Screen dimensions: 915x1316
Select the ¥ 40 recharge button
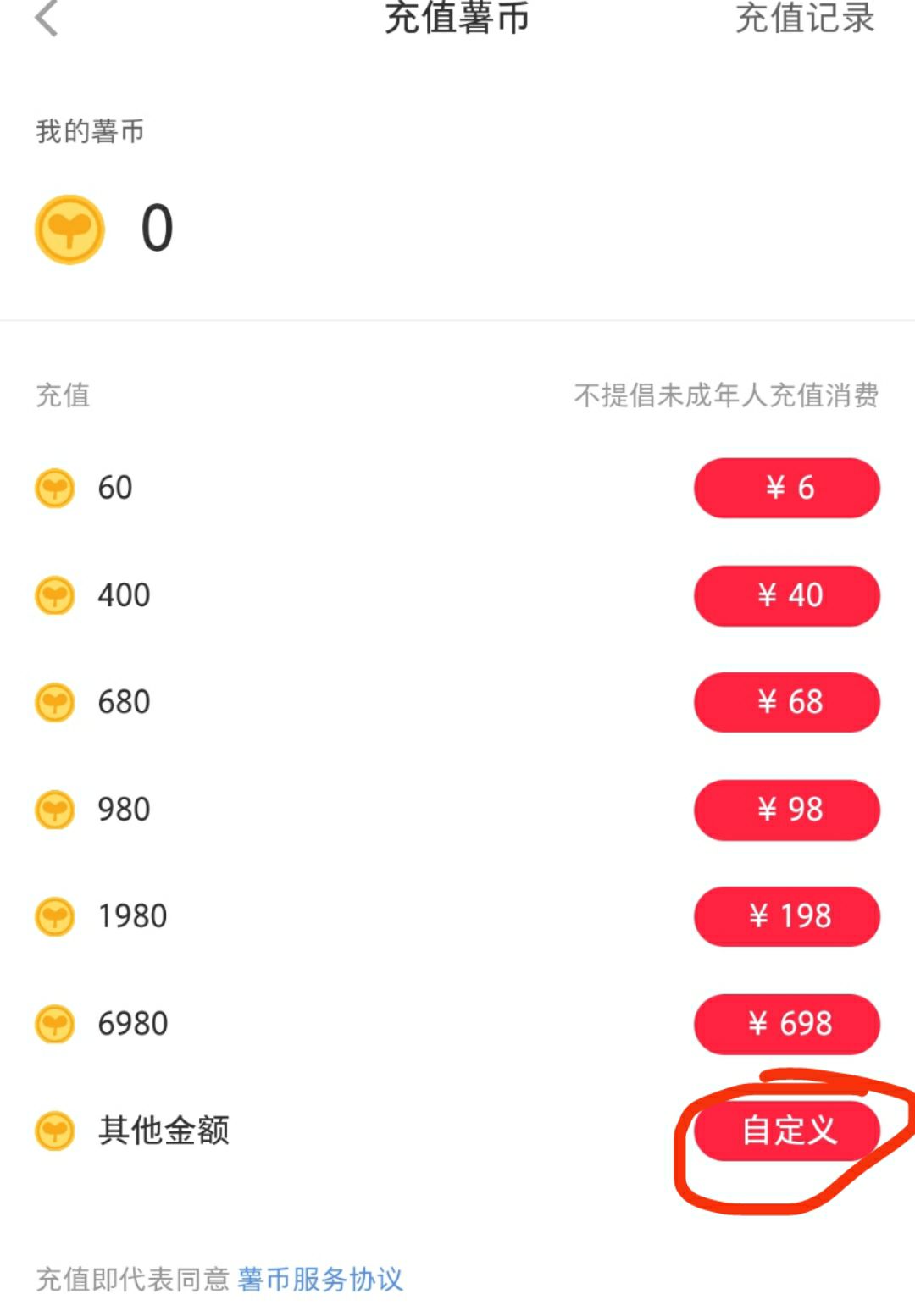(x=786, y=595)
